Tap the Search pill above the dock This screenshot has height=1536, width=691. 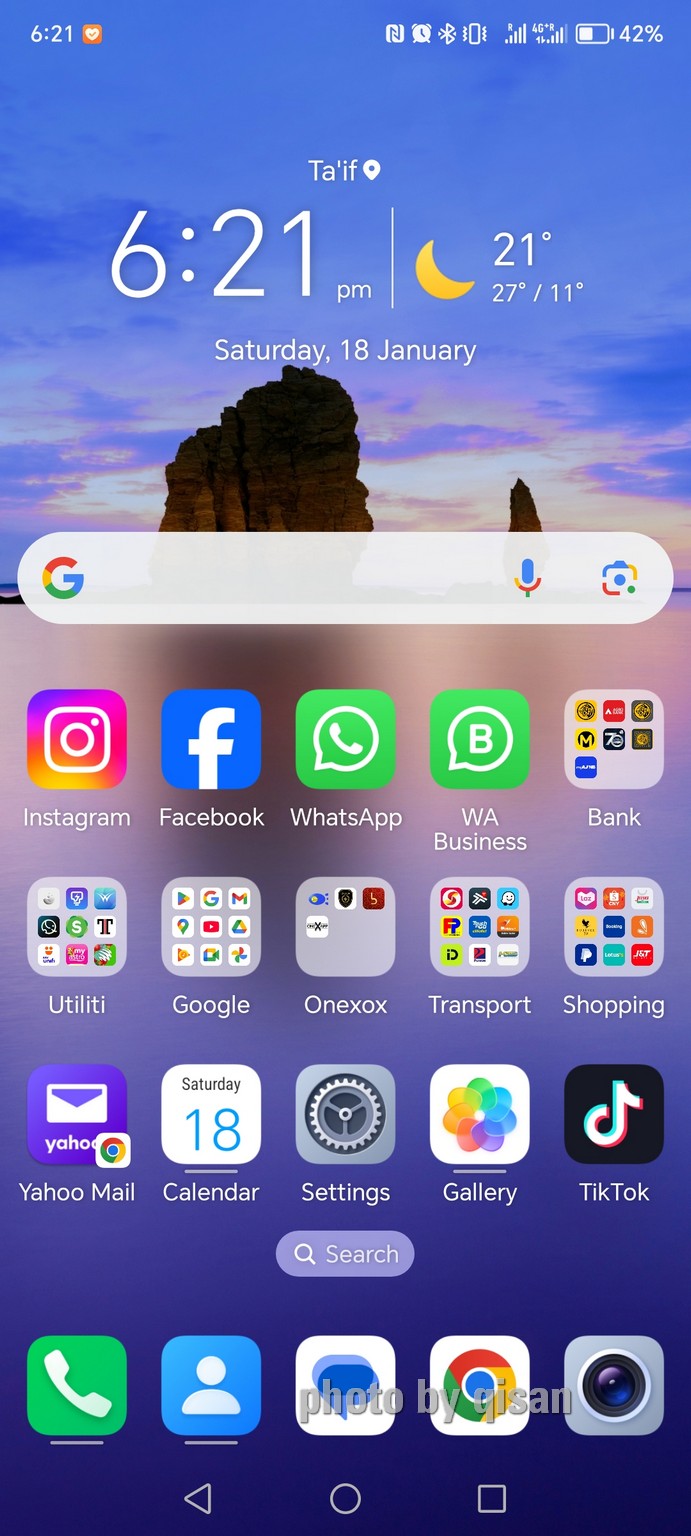tap(345, 1254)
